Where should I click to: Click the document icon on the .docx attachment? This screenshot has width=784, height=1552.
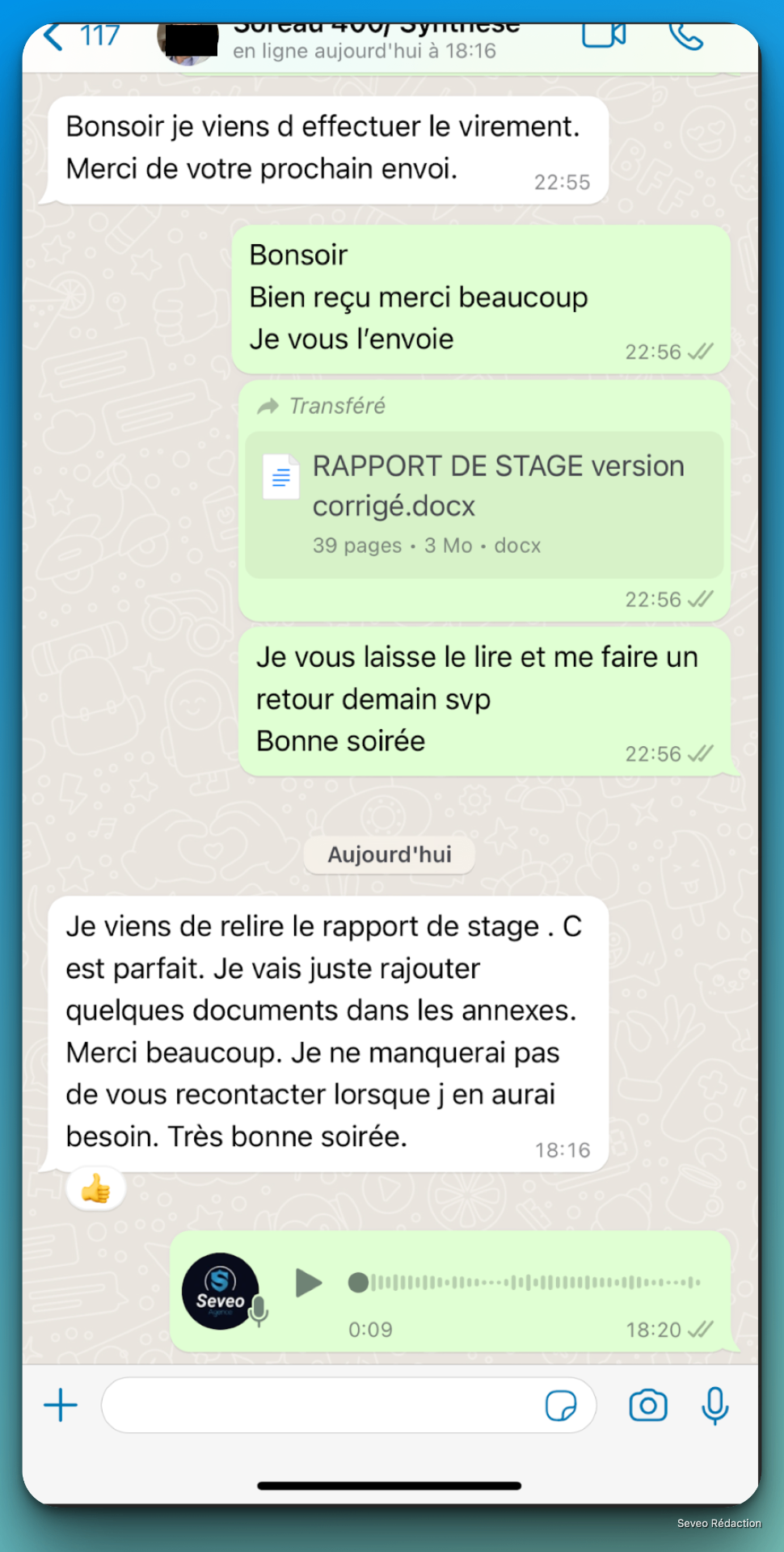[280, 476]
